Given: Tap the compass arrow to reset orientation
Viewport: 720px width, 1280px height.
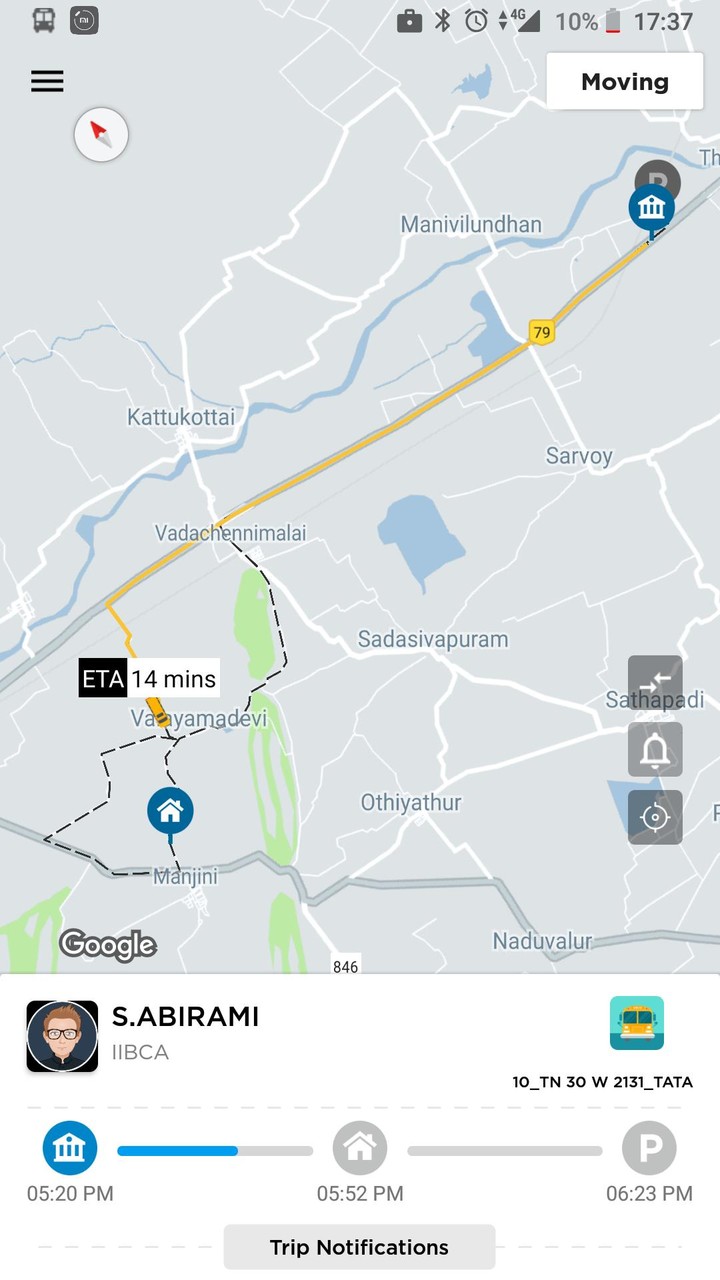Looking at the screenshot, I should 100,134.
